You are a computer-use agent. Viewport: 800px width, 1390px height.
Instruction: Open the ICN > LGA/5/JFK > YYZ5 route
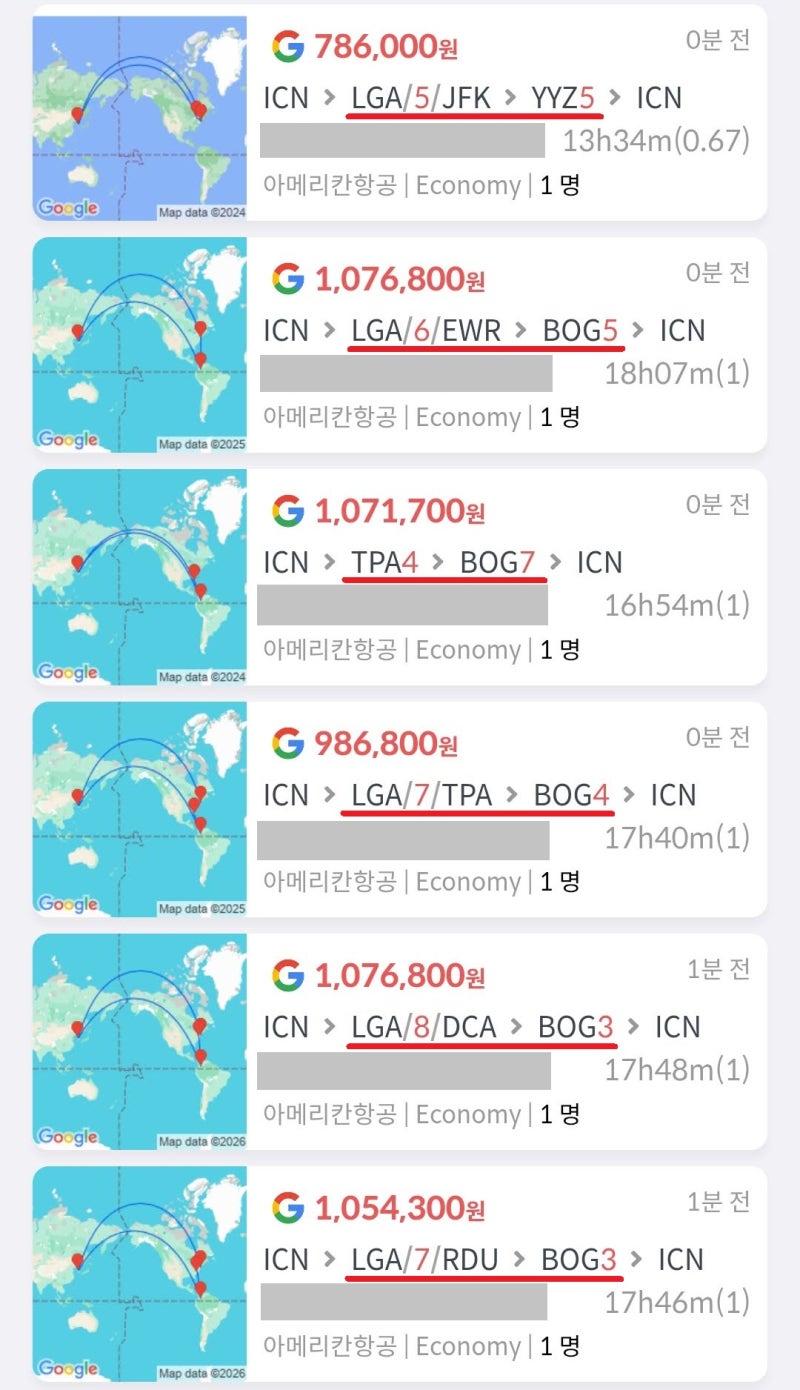point(470,98)
